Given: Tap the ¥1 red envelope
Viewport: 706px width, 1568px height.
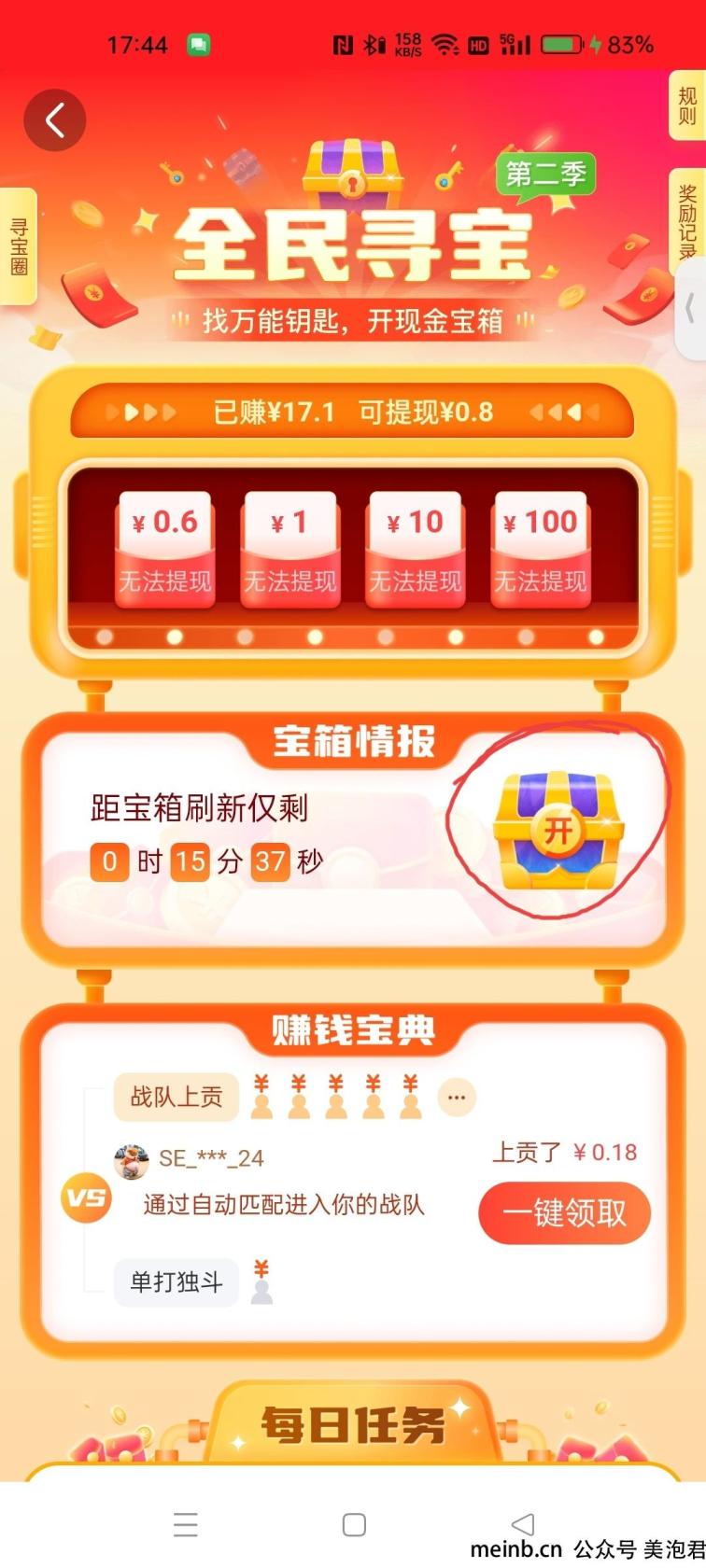Looking at the screenshot, I should pos(289,550).
